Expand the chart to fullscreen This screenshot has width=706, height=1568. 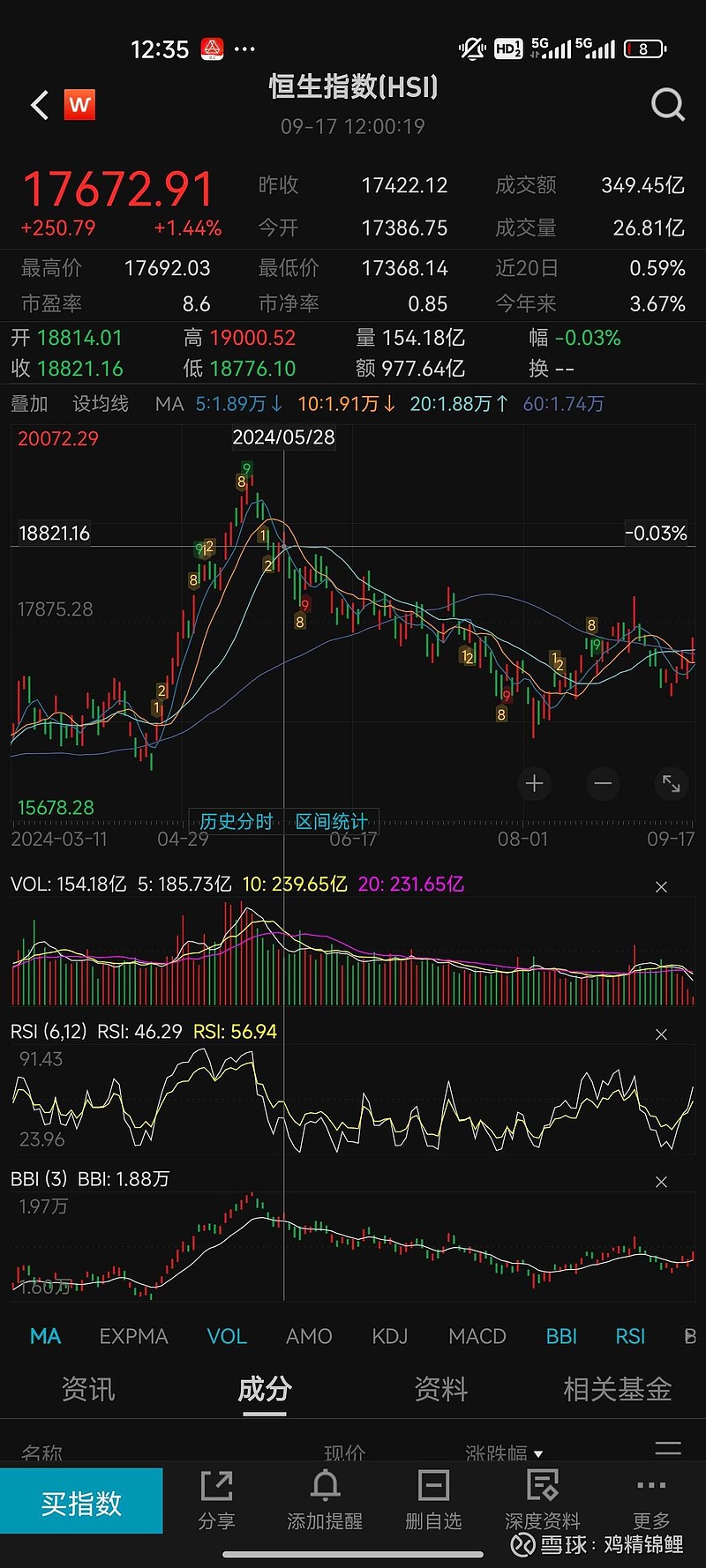click(671, 783)
